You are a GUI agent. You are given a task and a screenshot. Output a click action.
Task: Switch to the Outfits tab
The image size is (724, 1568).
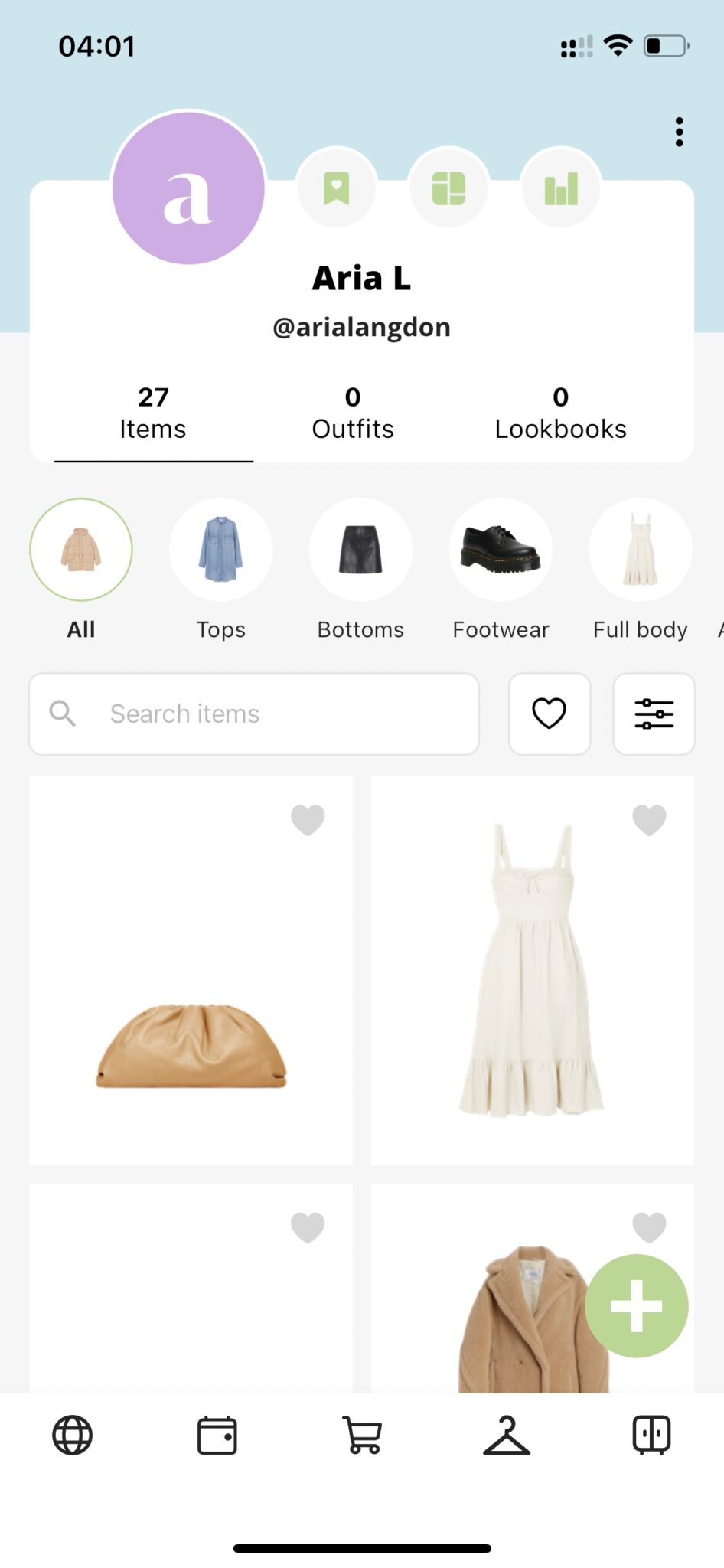352,412
